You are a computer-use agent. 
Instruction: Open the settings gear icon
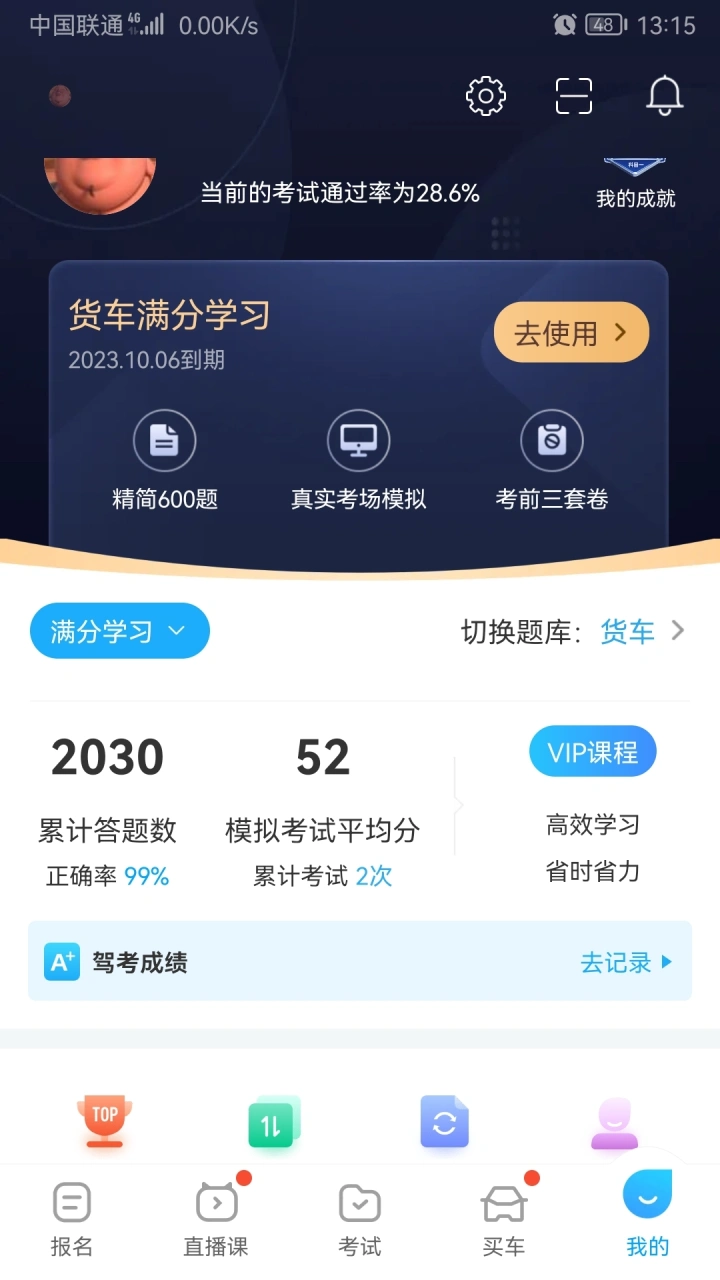pos(486,96)
